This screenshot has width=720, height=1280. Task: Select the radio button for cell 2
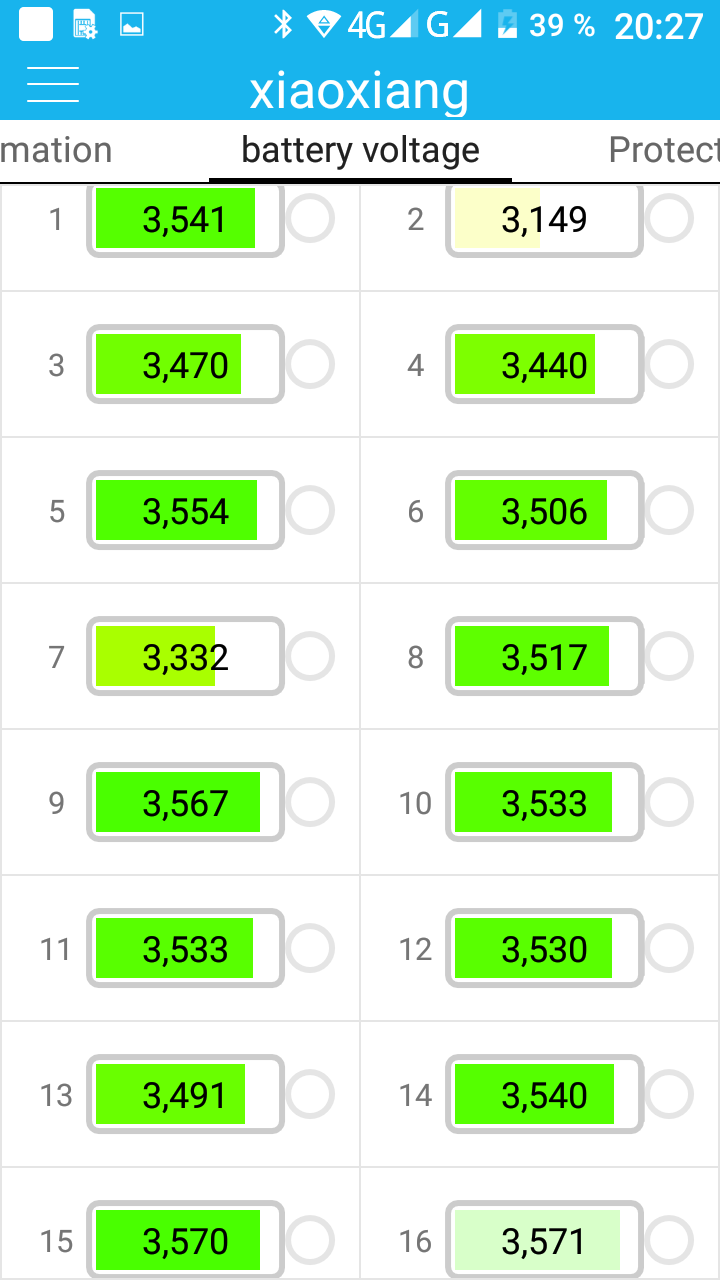click(669, 218)
